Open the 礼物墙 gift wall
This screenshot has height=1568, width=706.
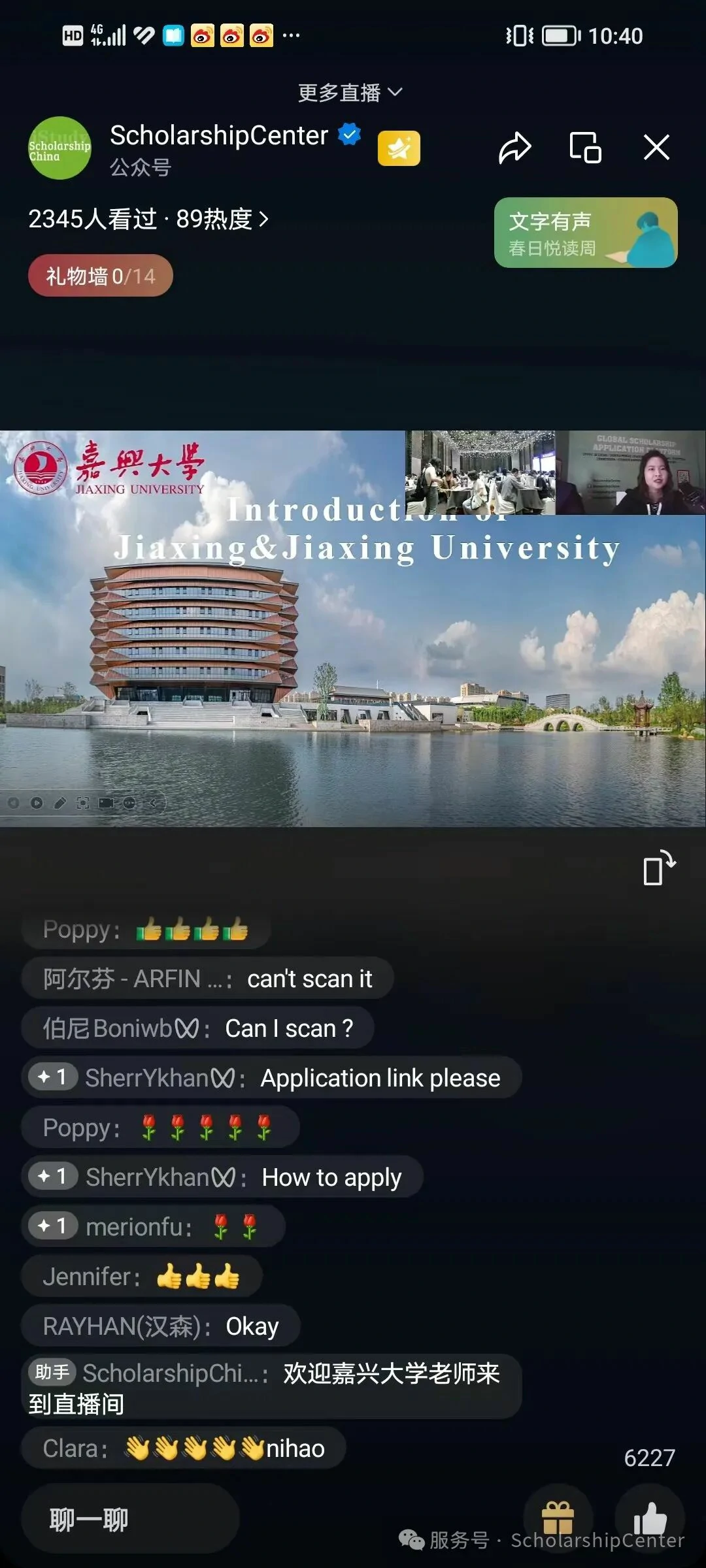coord(100,276)
